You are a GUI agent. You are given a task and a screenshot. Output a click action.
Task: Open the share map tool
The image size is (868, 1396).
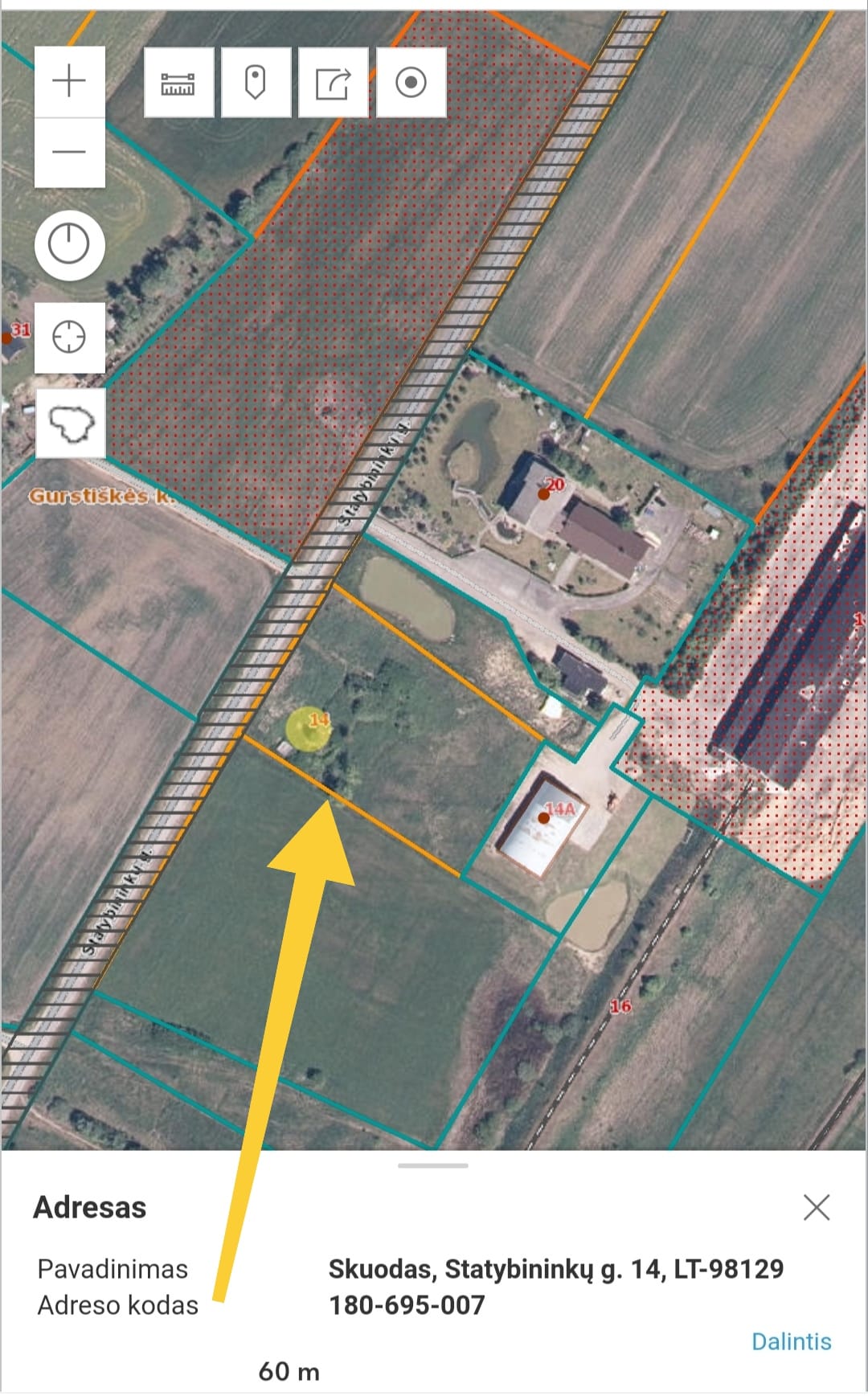[333, 83]
